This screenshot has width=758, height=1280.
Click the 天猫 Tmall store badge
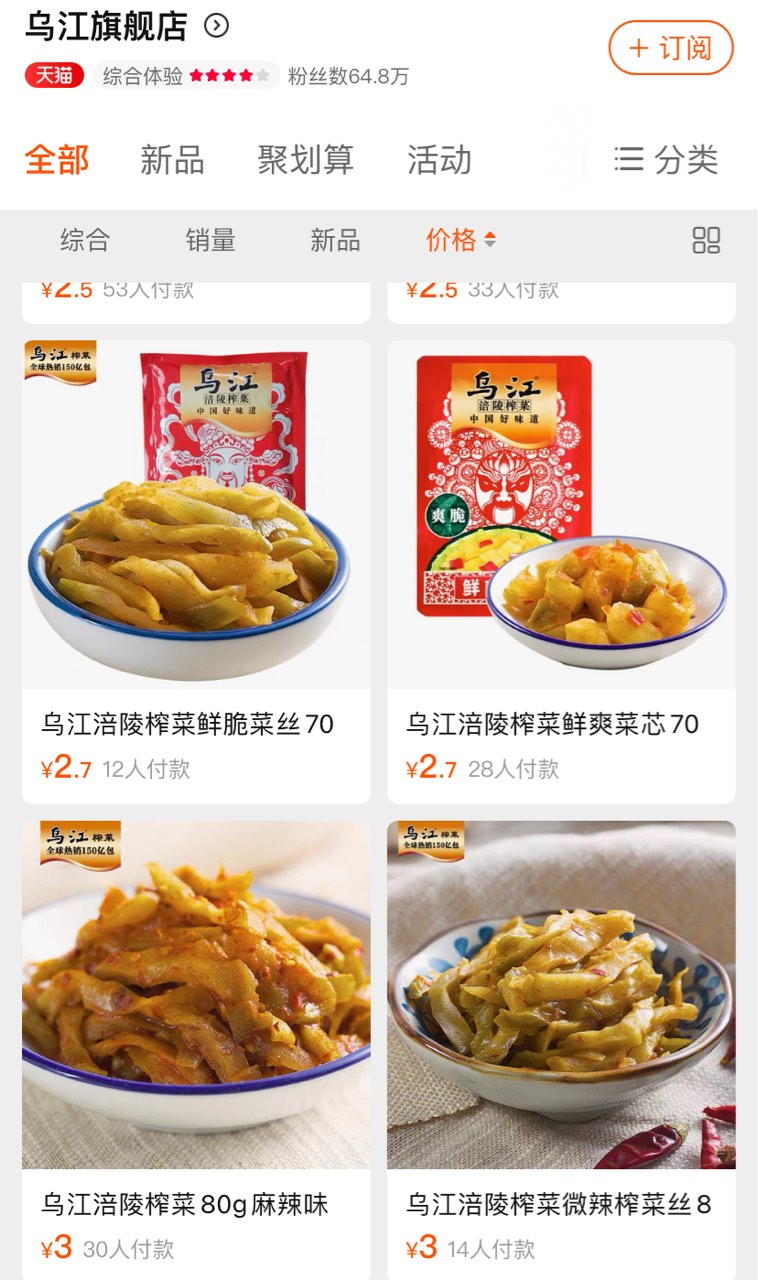[x=55, y=73]
